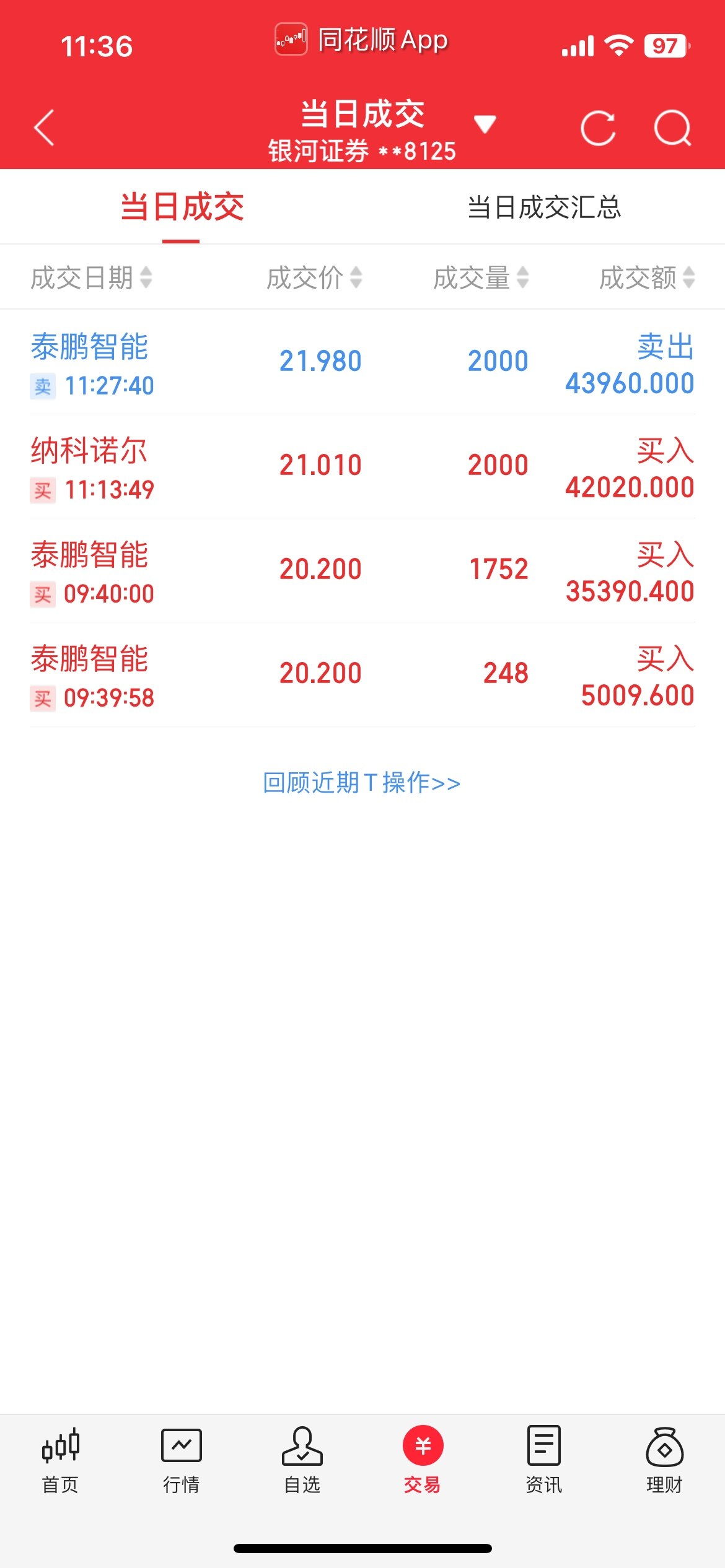Sort by 成交量 column

pyautogui.click(x=481, y=277)
